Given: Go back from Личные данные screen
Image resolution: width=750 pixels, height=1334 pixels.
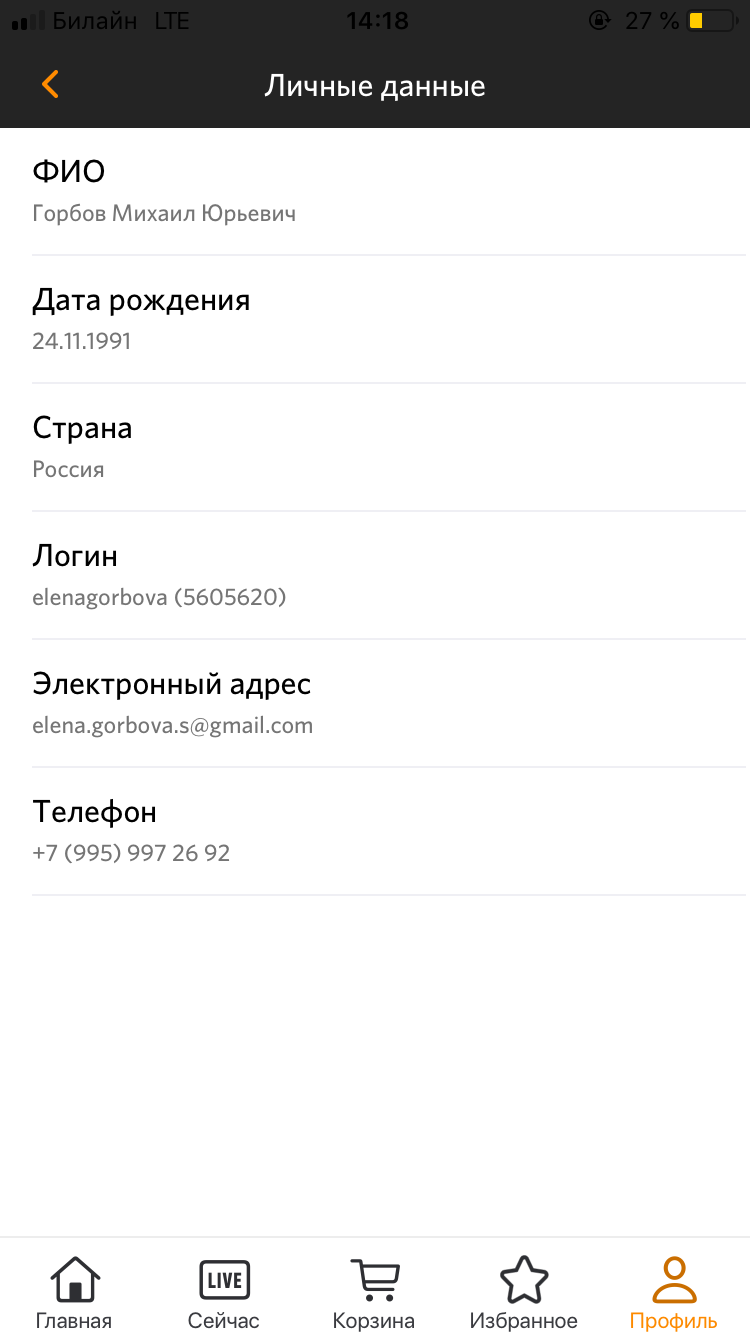Looking at the screenshot, I should (x=50, y=85).
